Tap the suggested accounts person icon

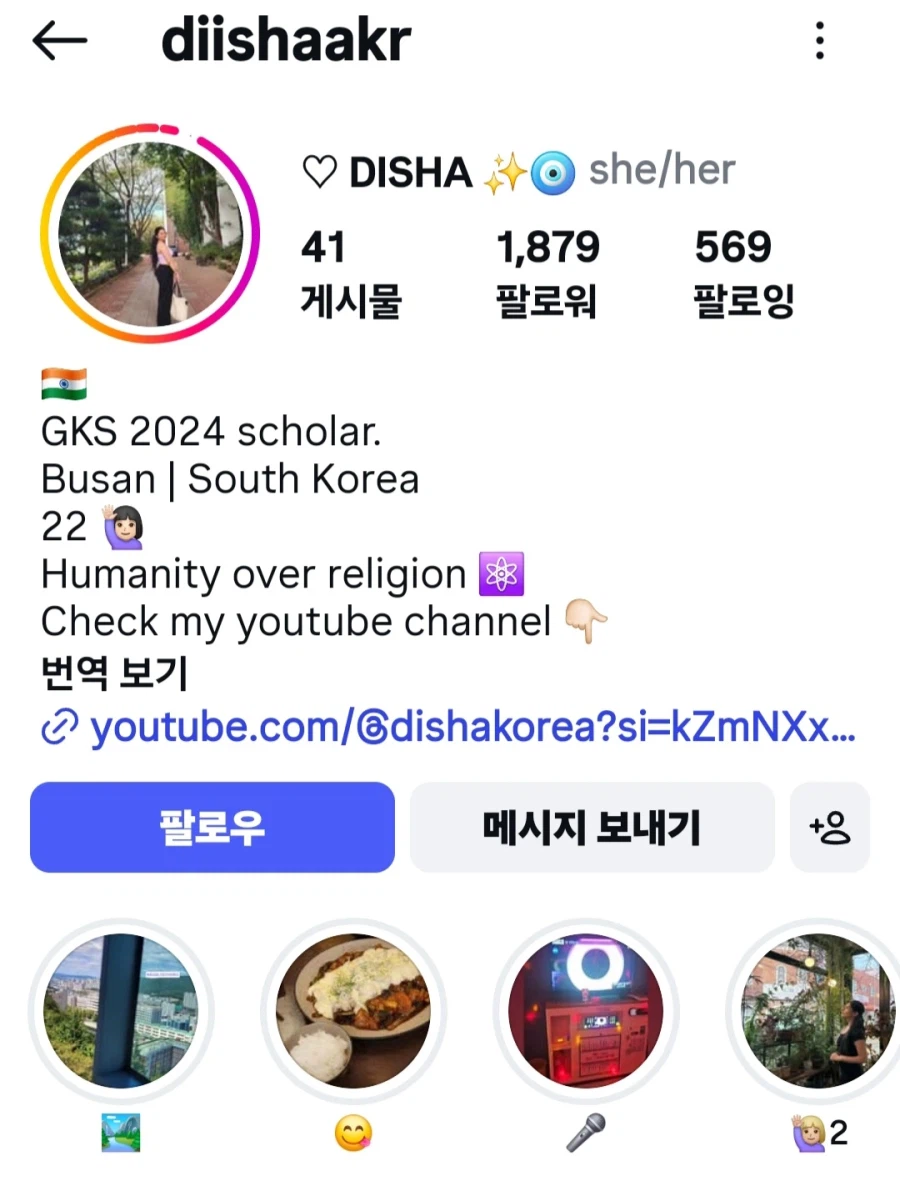tap(831, 827)
